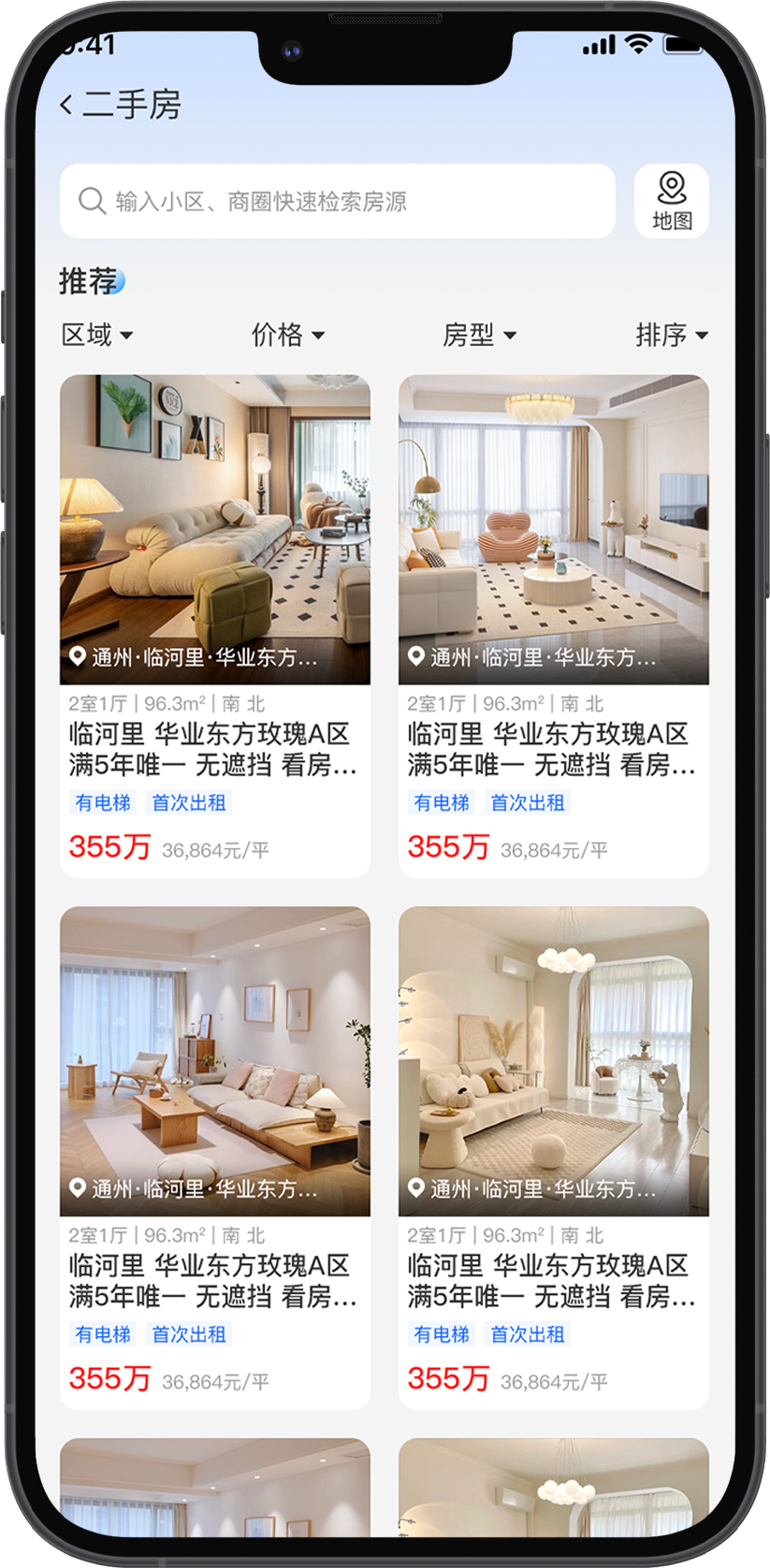The width and height of the screenshot is (770, 1568).
Task: Open the 小区/商圈 search box
Action: (x=337, y=201)
